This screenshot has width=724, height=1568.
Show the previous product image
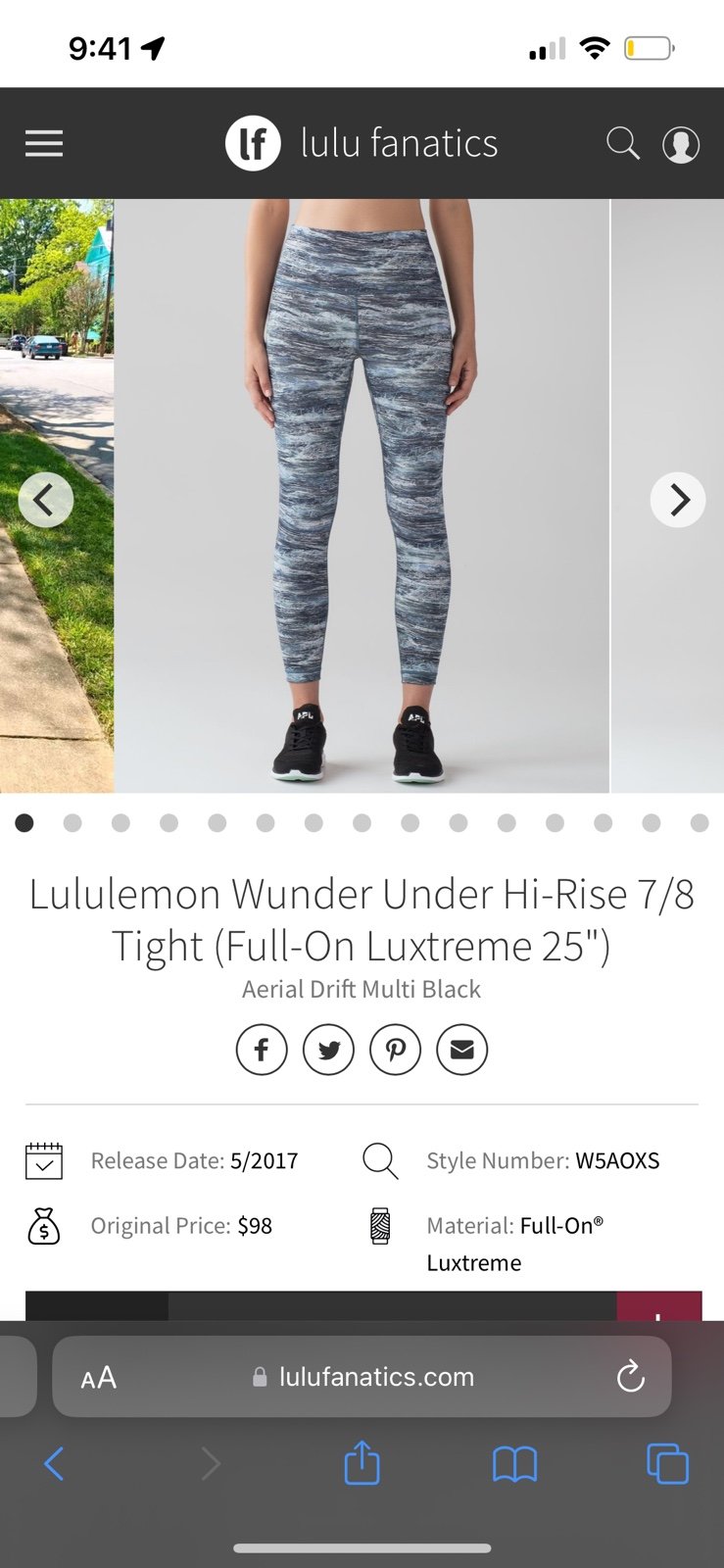click(46, 500)
